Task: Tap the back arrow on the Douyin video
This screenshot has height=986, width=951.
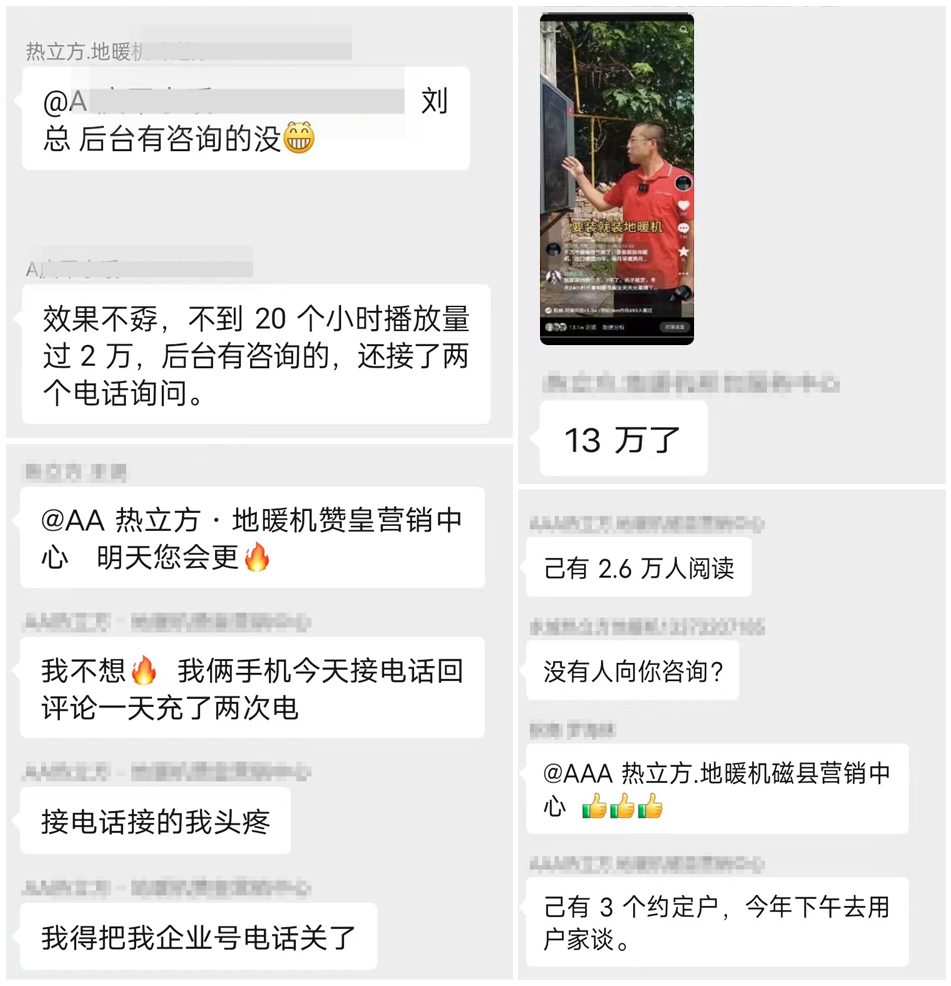Action: (549, 28)
